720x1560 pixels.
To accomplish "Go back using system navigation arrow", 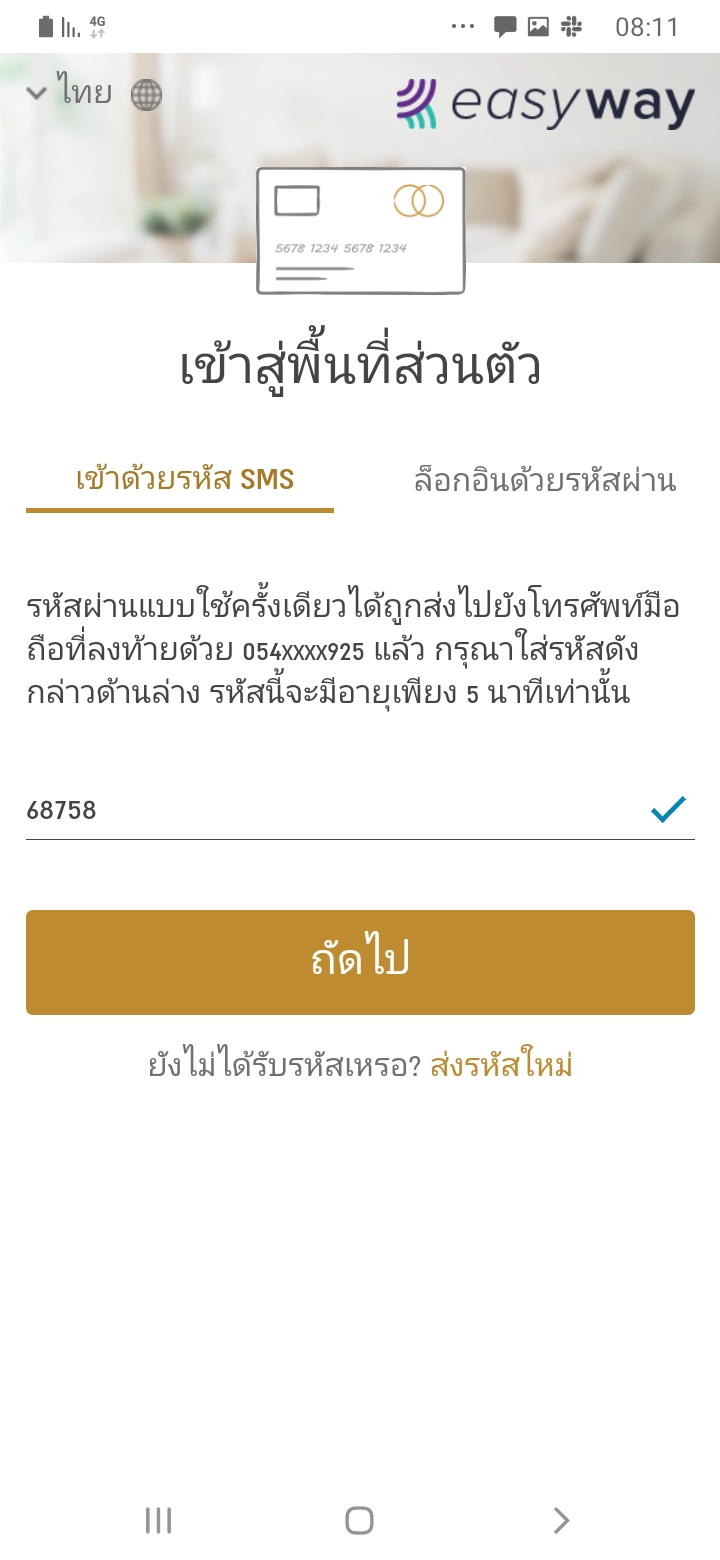I will pyautogui.click(x=561, y=1521).
